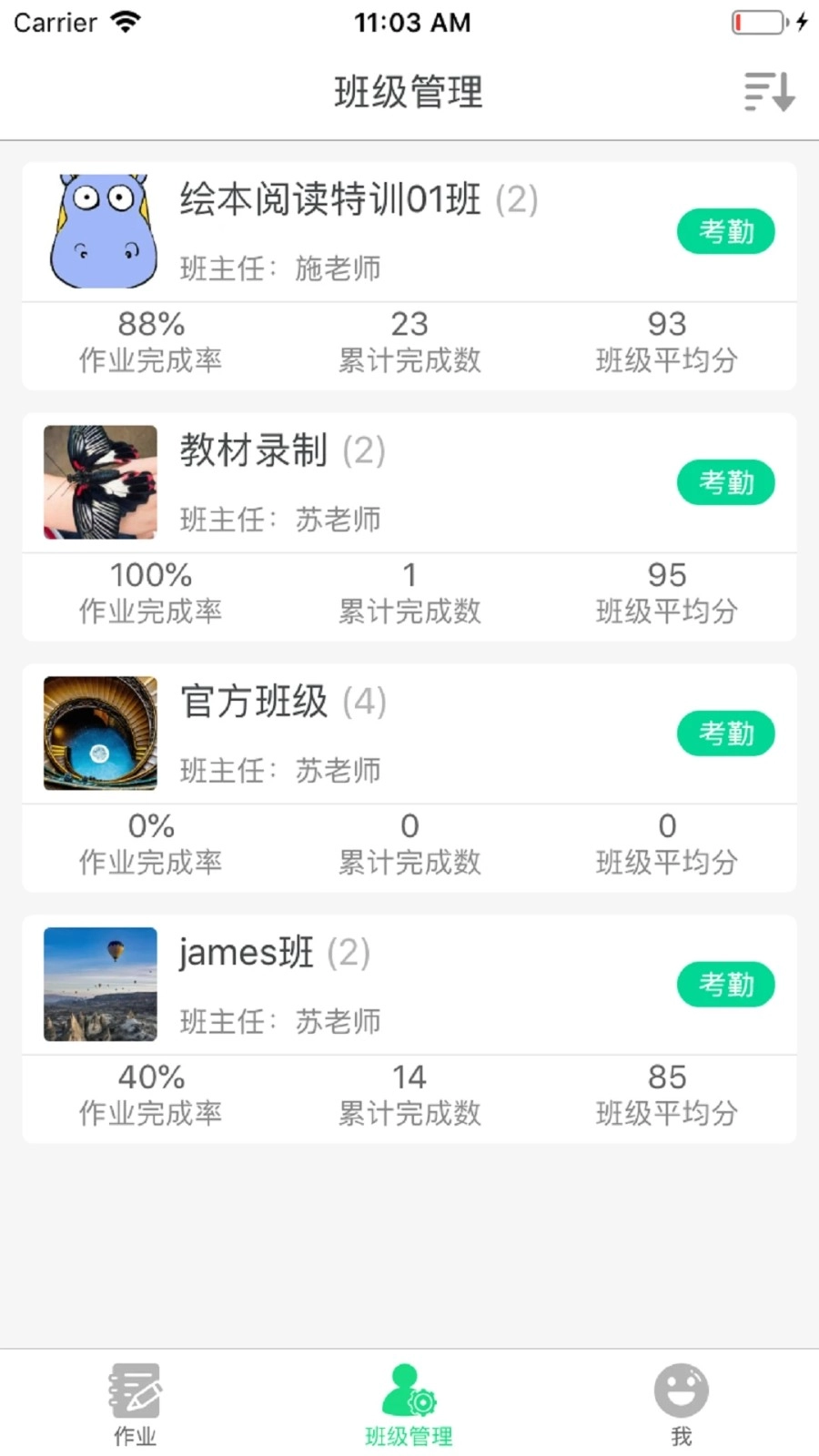The image size is (819, 1456).
Task: Tap 考勤 attendance for james班
Action: 726,985
